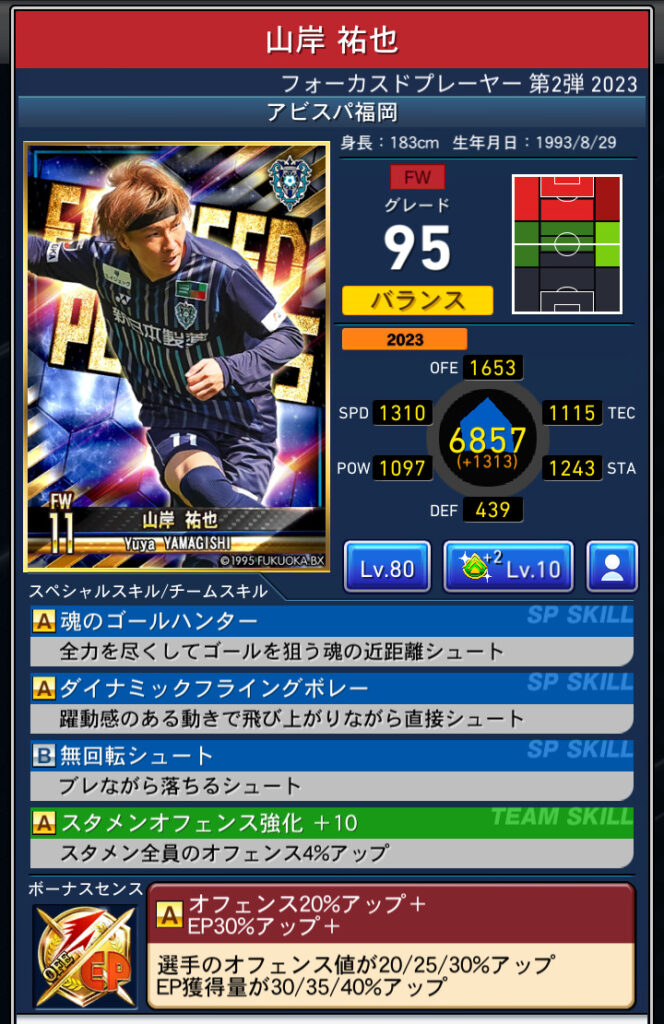This screenshot has width=664, height=1024.
Task: Open the player profile icon button
Action: [x=612, y=568]
